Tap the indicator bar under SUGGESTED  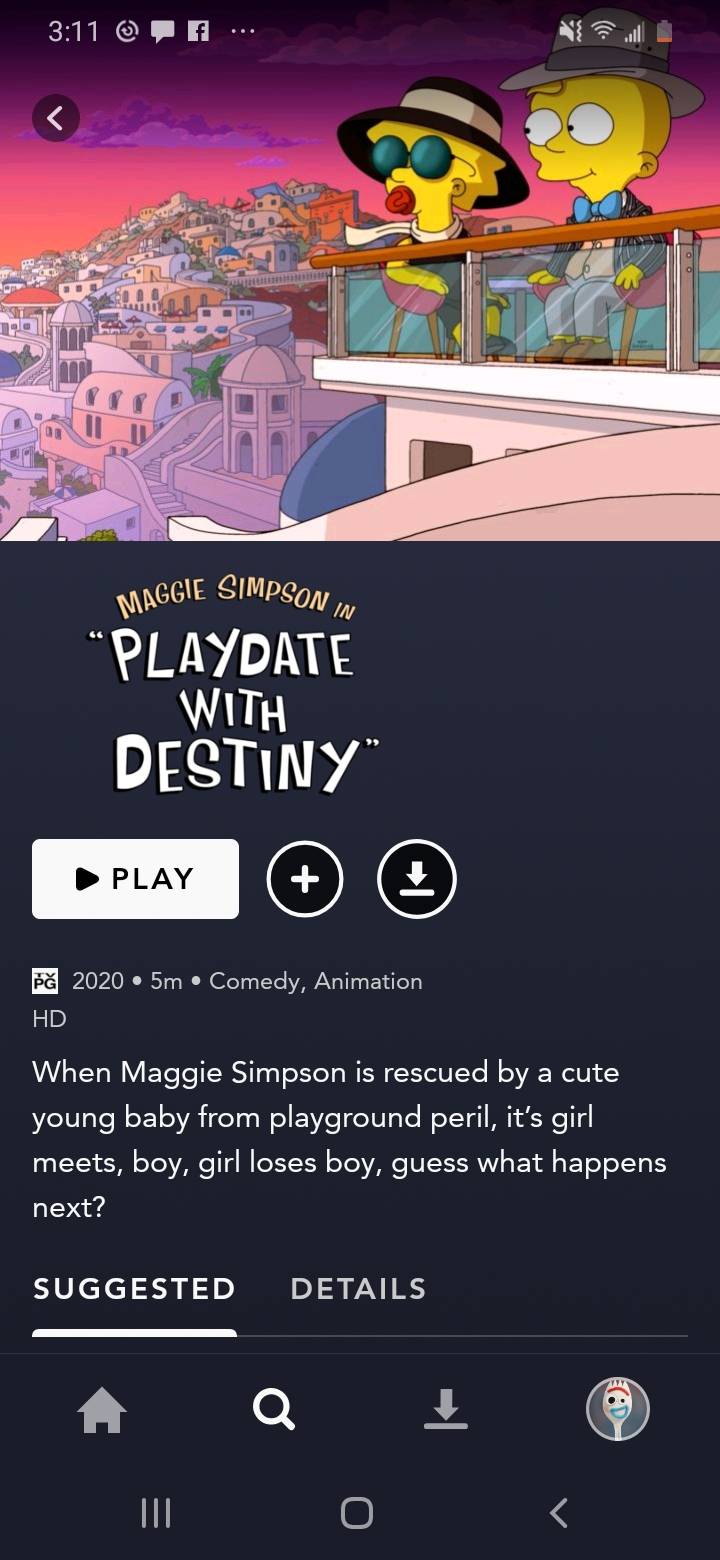click(134, 1334)
